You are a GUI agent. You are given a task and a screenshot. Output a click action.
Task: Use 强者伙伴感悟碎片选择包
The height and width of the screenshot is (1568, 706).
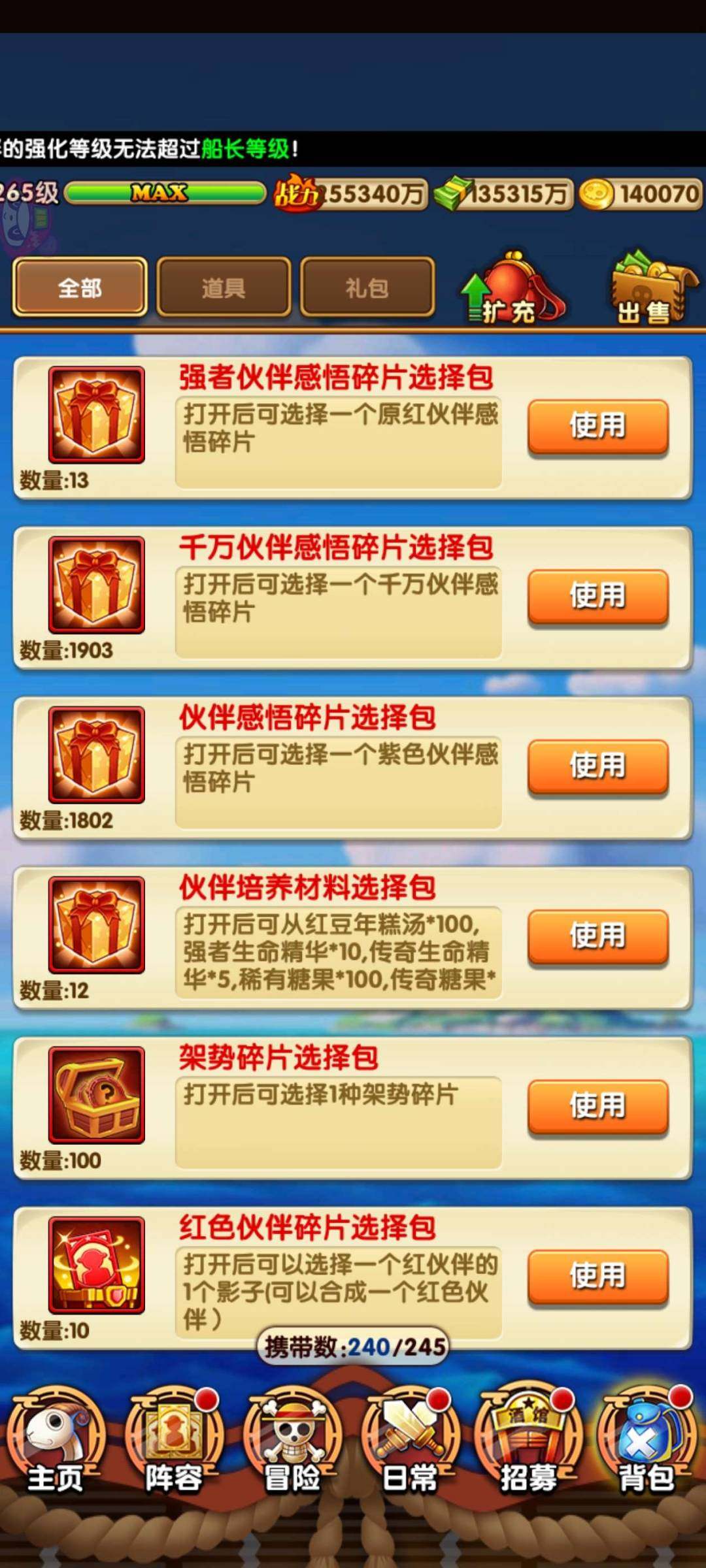(597, 426)
